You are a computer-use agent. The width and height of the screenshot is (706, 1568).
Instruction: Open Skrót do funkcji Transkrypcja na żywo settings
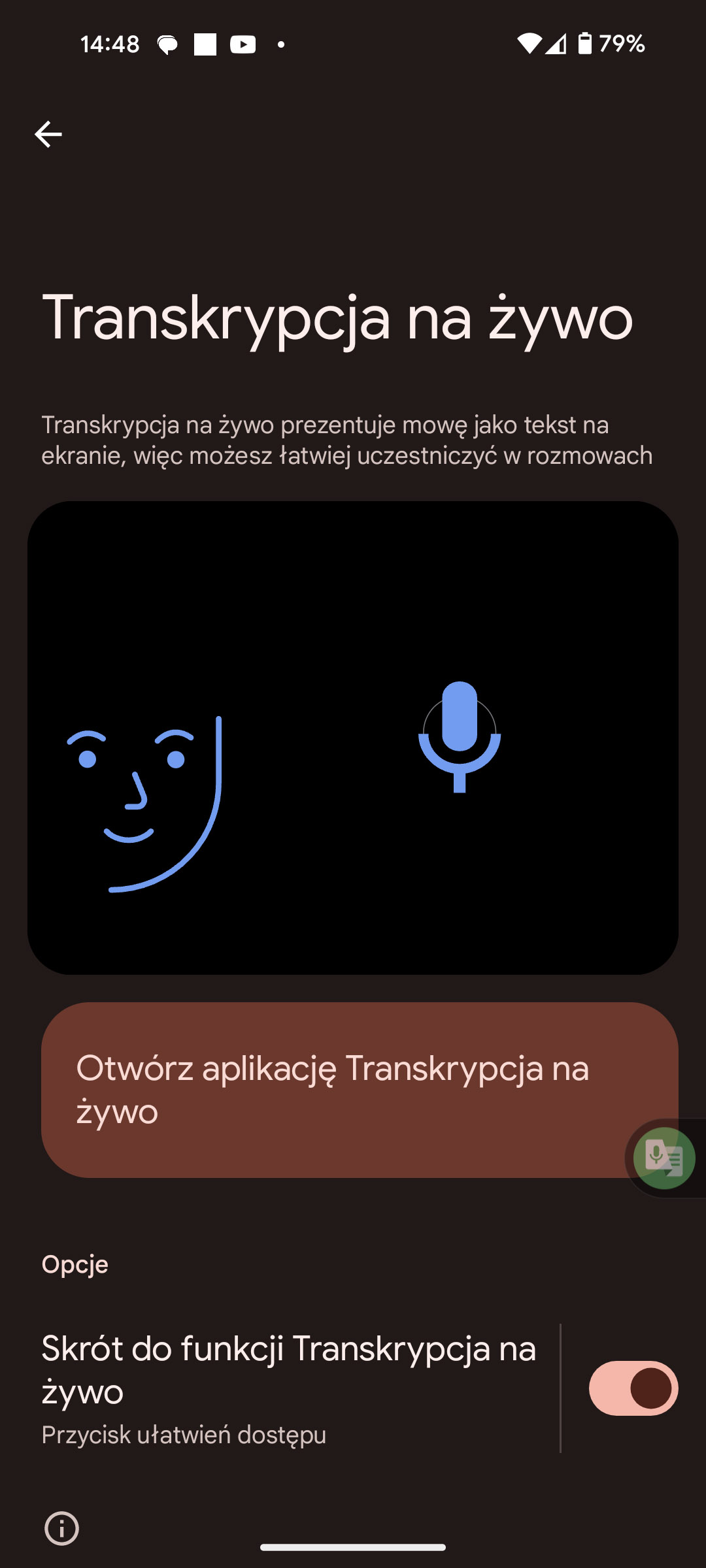(288, 1388)
